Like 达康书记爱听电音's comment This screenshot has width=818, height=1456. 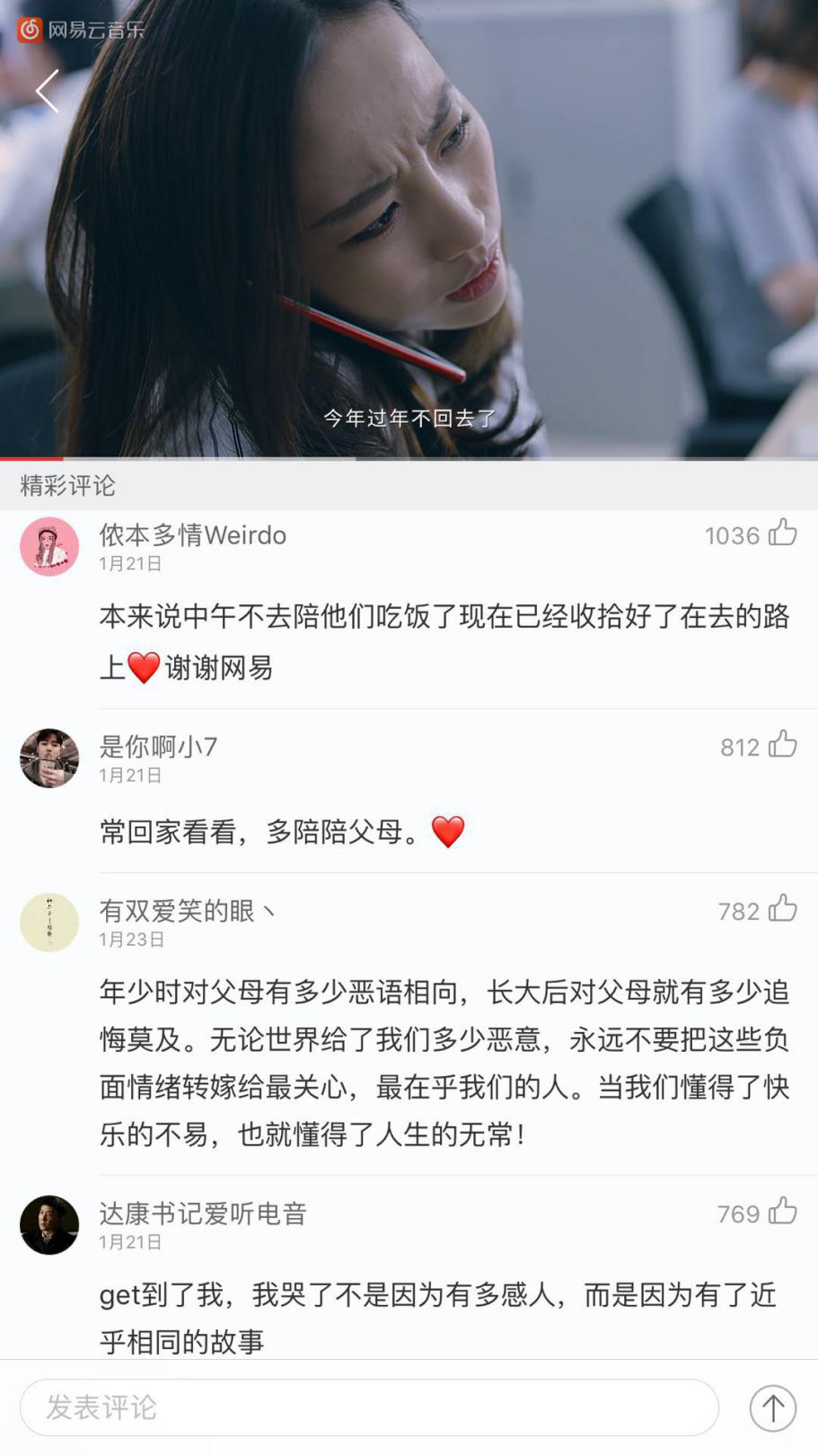coord(782,1212)
